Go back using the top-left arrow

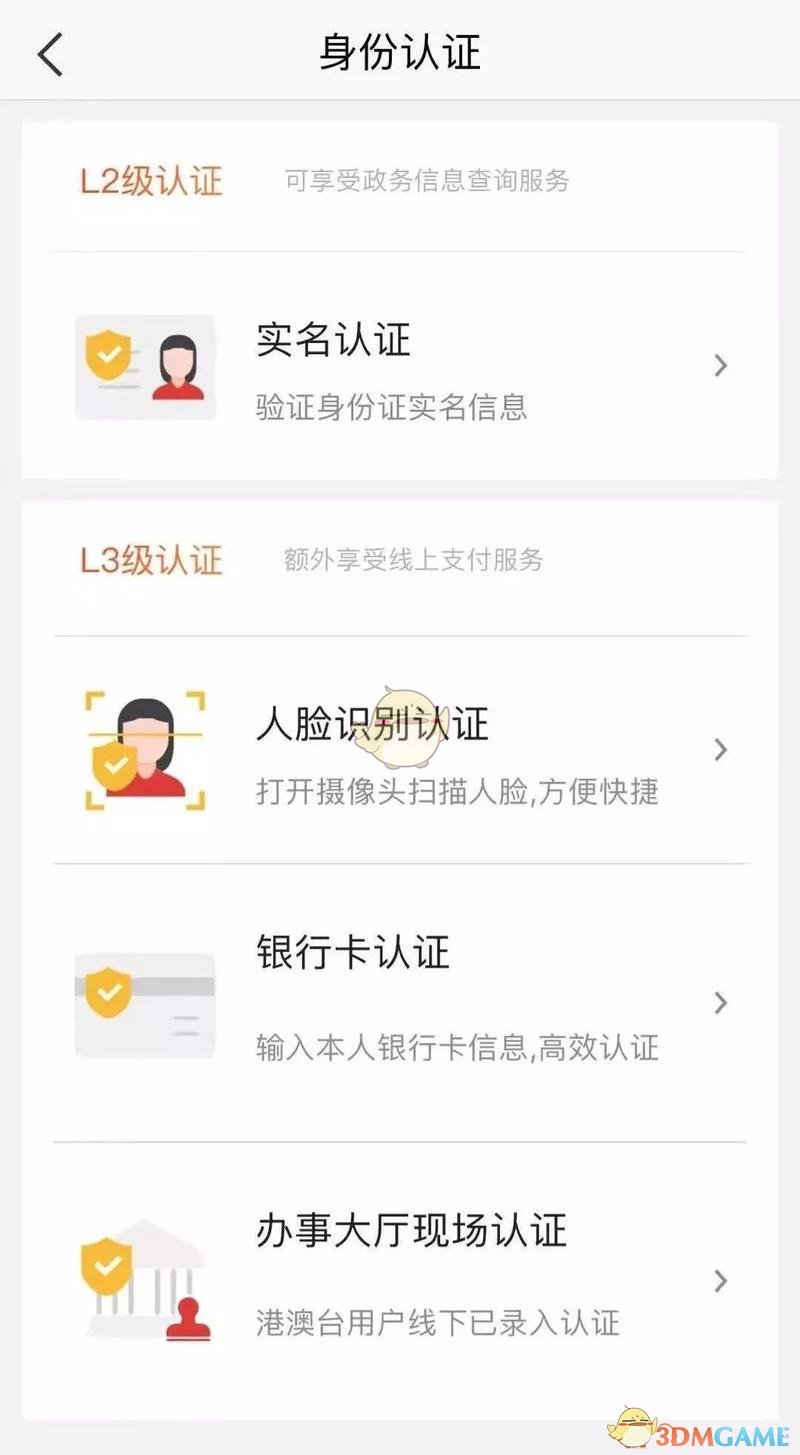(50, 54)
